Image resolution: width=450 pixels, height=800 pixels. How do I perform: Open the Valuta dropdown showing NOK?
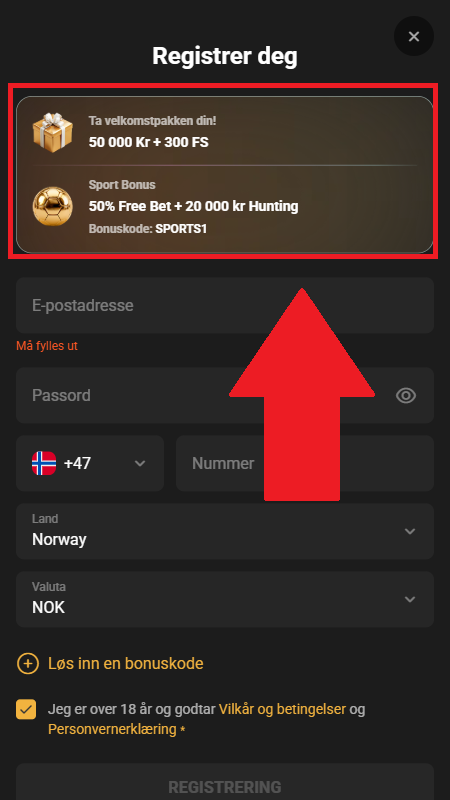225,599
